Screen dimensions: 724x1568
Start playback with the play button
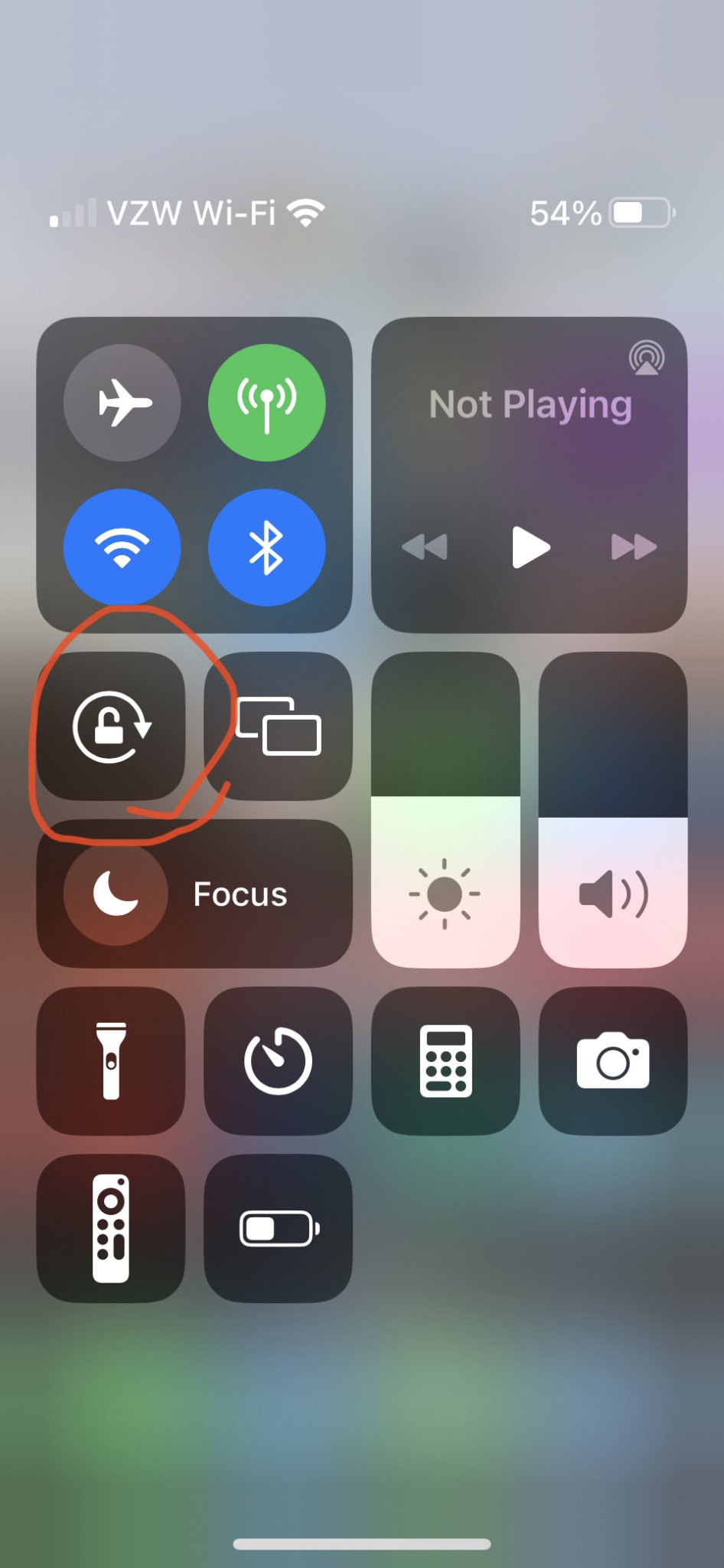530,547
